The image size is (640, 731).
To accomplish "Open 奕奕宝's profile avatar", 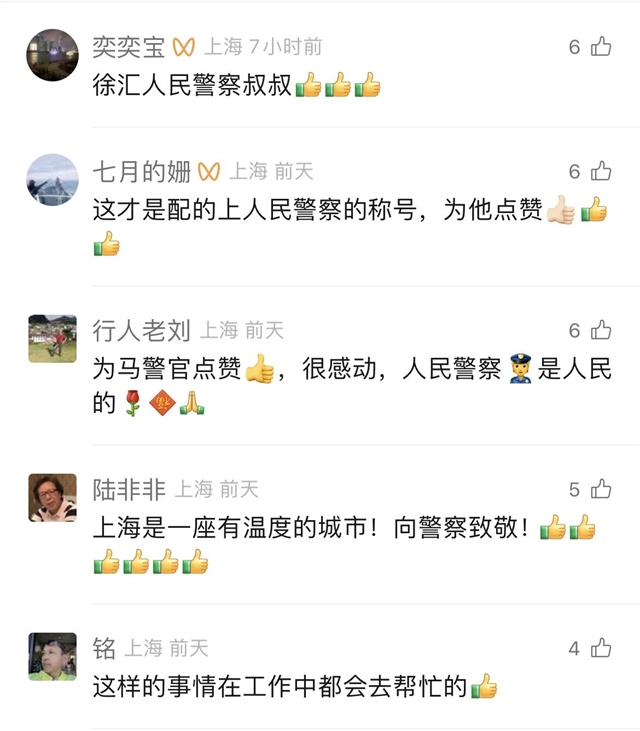I will (x=52, y=54).
